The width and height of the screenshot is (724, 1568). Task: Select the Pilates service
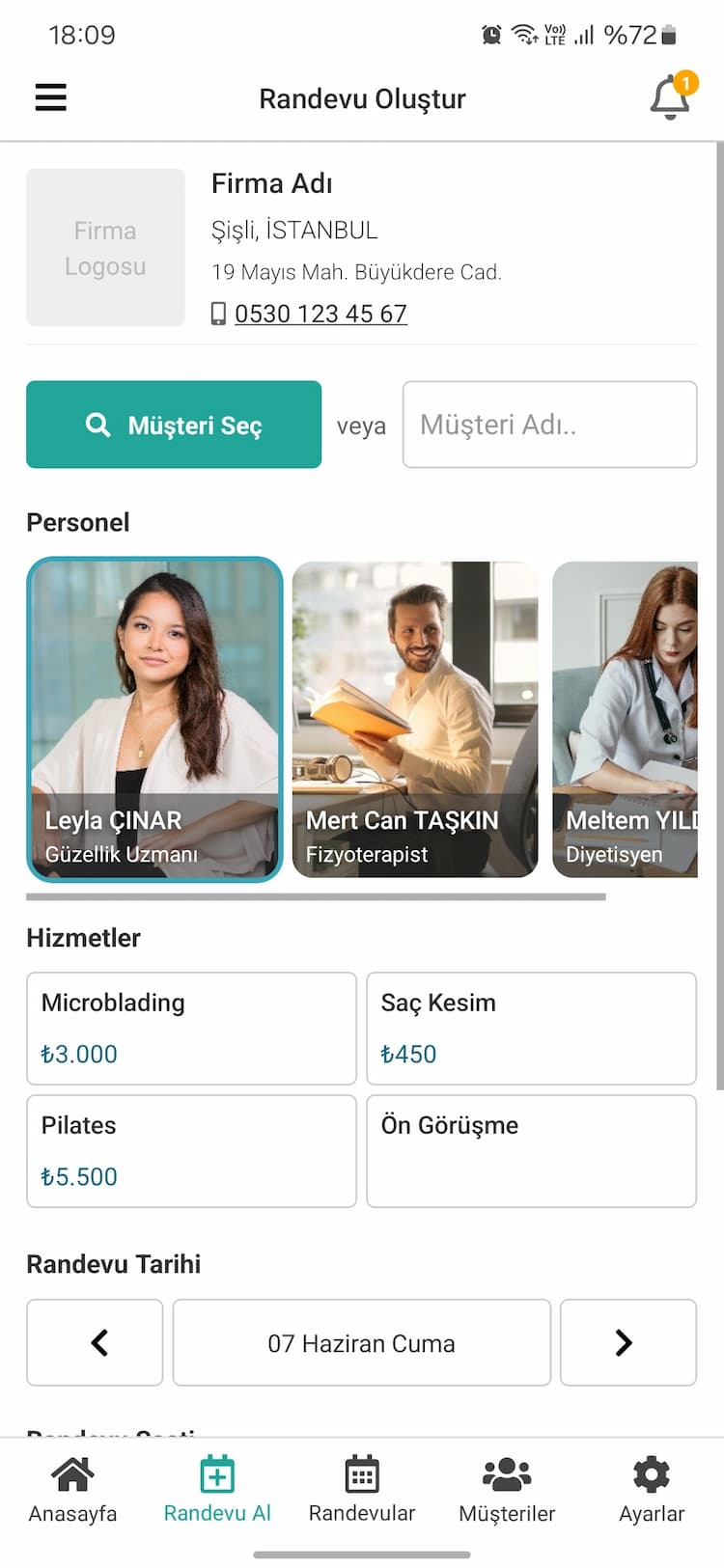click(191, 1150)
